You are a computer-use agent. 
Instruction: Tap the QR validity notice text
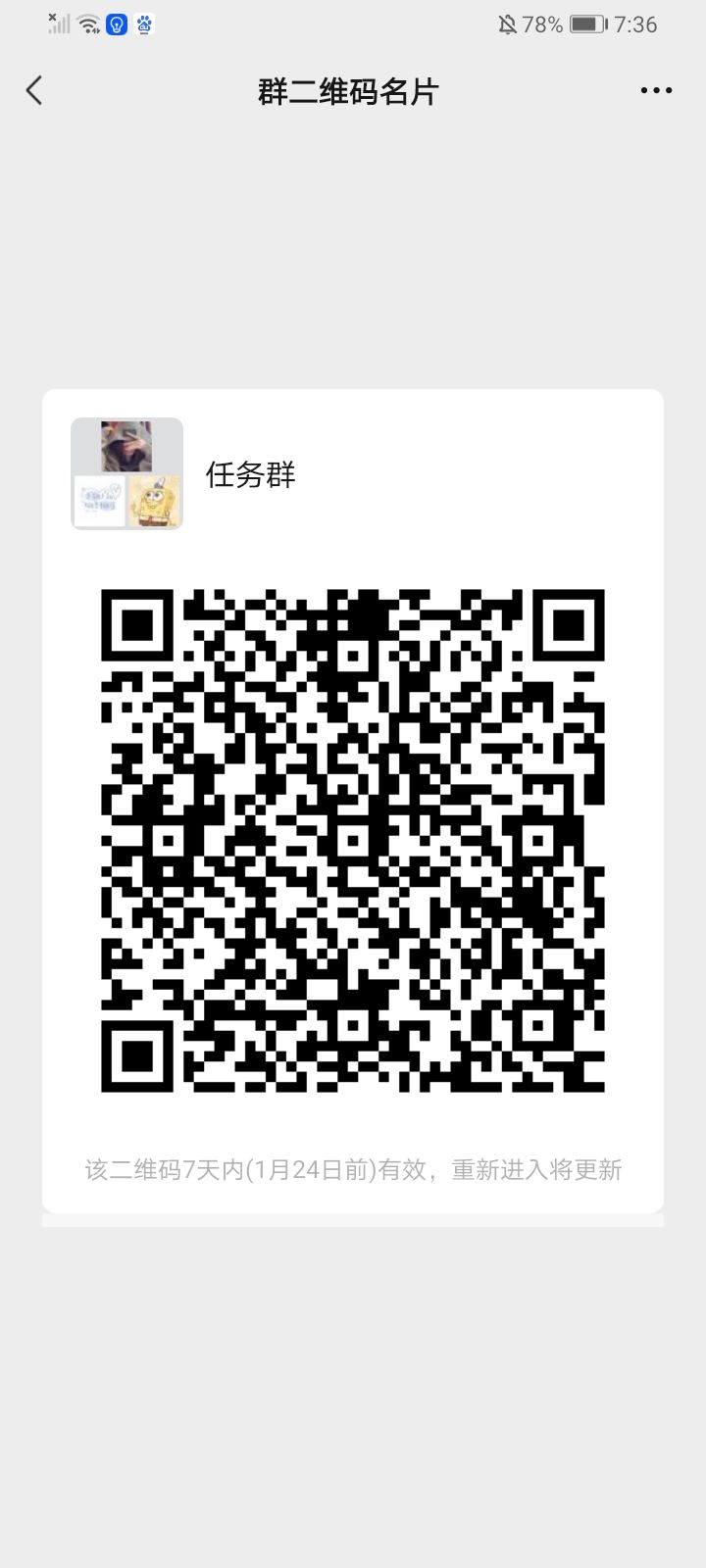(353, 1168)
